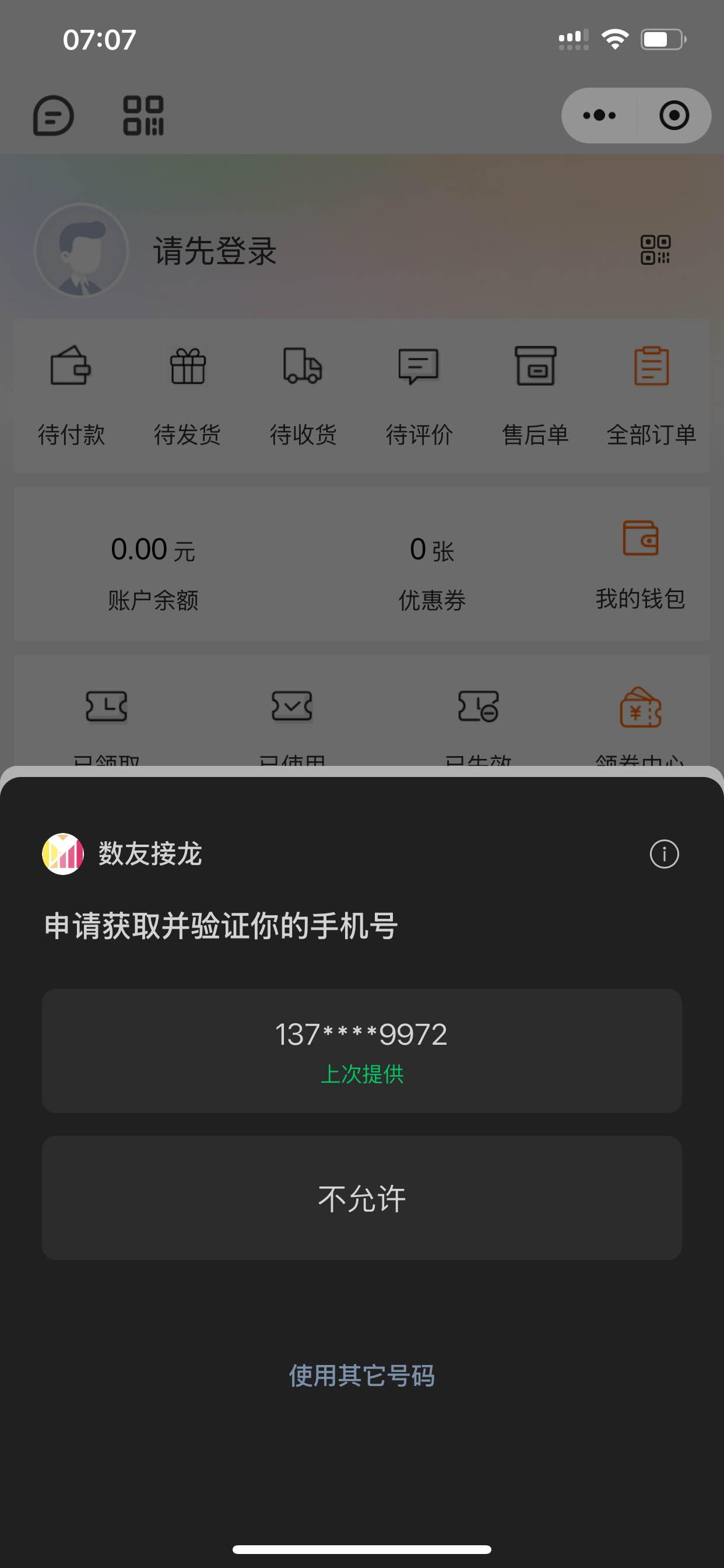Open the chat bubble icon at top left
The image size is (724, 1568).
tap(53, 116)
